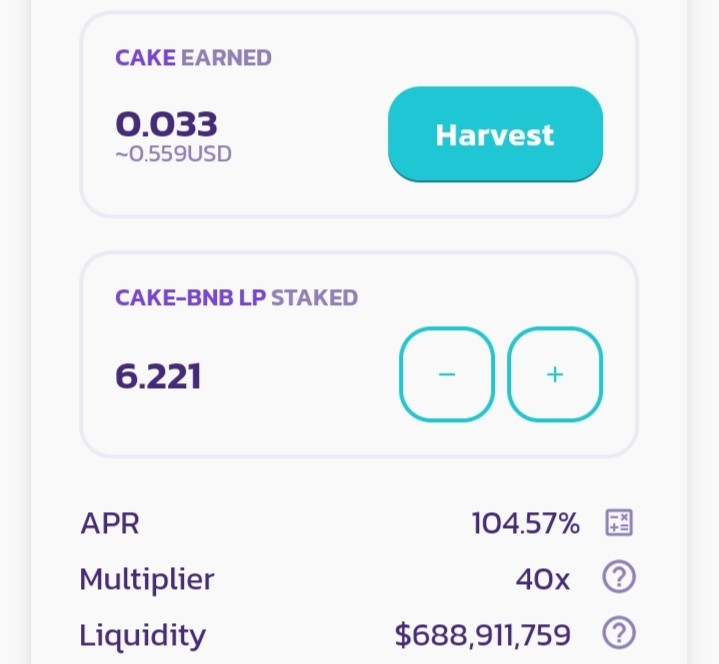Open the Multiplier help question mark

pos(619,577)
